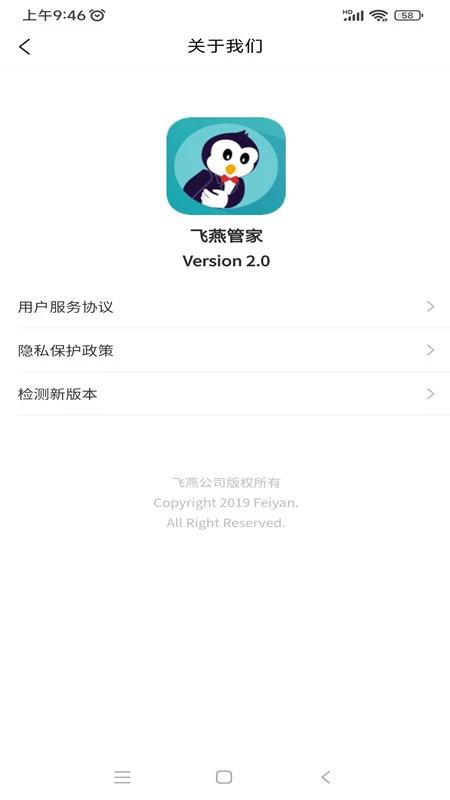The width and height of the screenshot is (450, 800).
Task: Tap the system home button
Action: [x=224, y=777]
